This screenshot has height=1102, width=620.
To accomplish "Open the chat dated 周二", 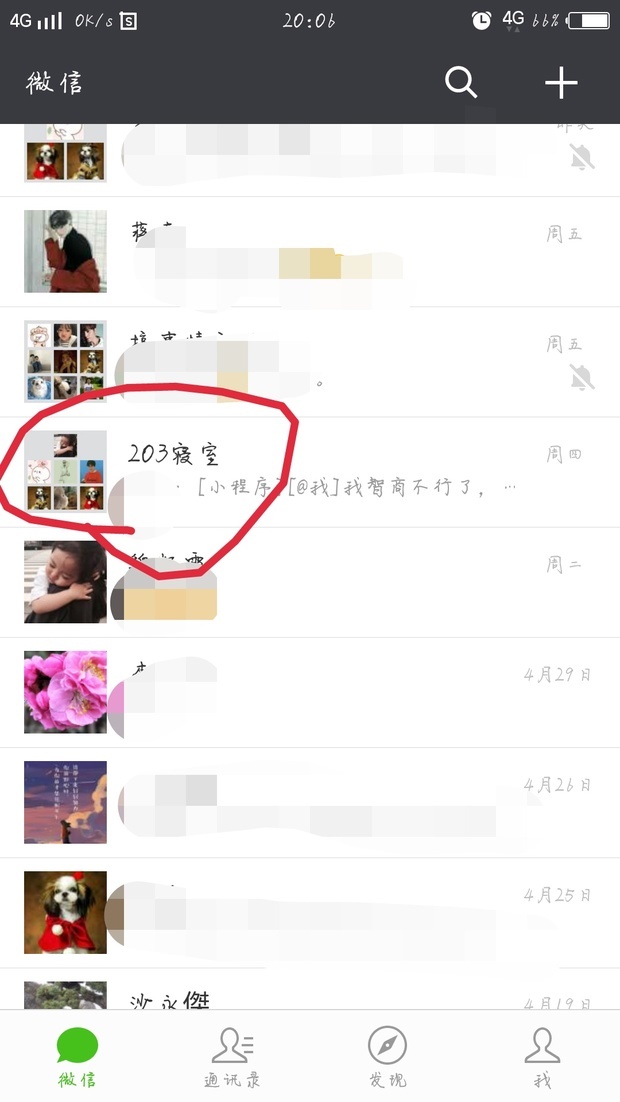I will coord(310,582).
